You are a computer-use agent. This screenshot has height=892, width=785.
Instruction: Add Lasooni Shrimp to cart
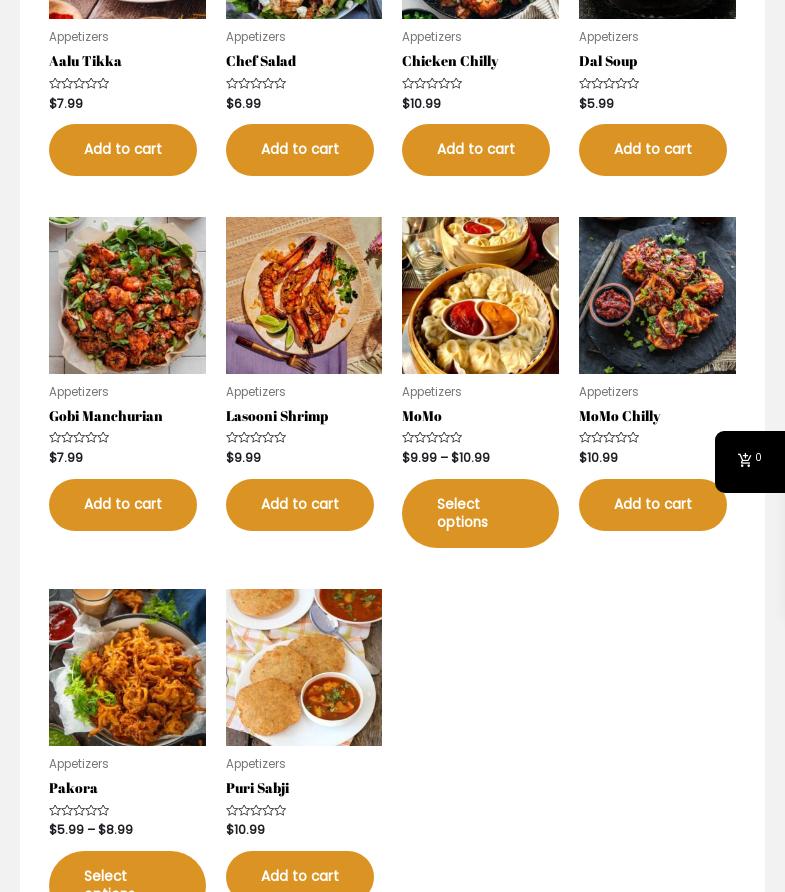[x=299, y=505]
